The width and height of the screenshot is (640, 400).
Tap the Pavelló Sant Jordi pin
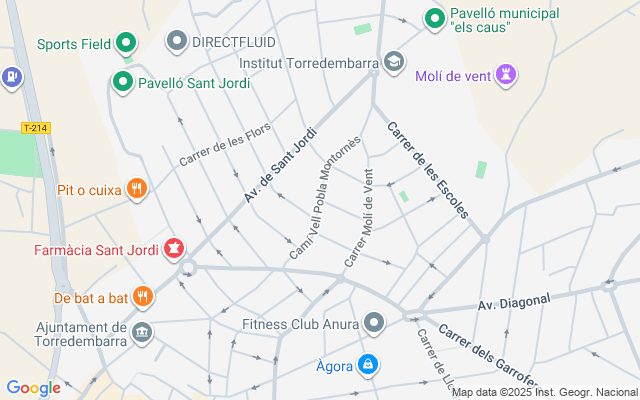(124, 82)
